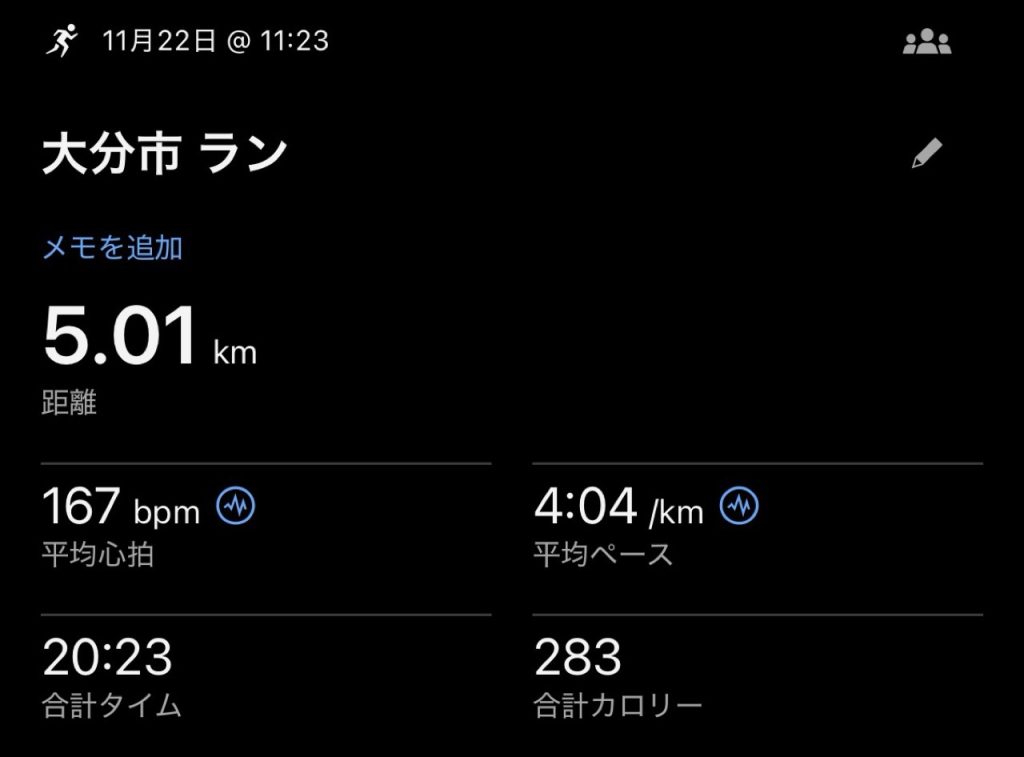The height and width of the screenshot is (757, 1024).
Task: Open heart rate chart icon beside 167 bpm
Action: click(x=236, y=507)
